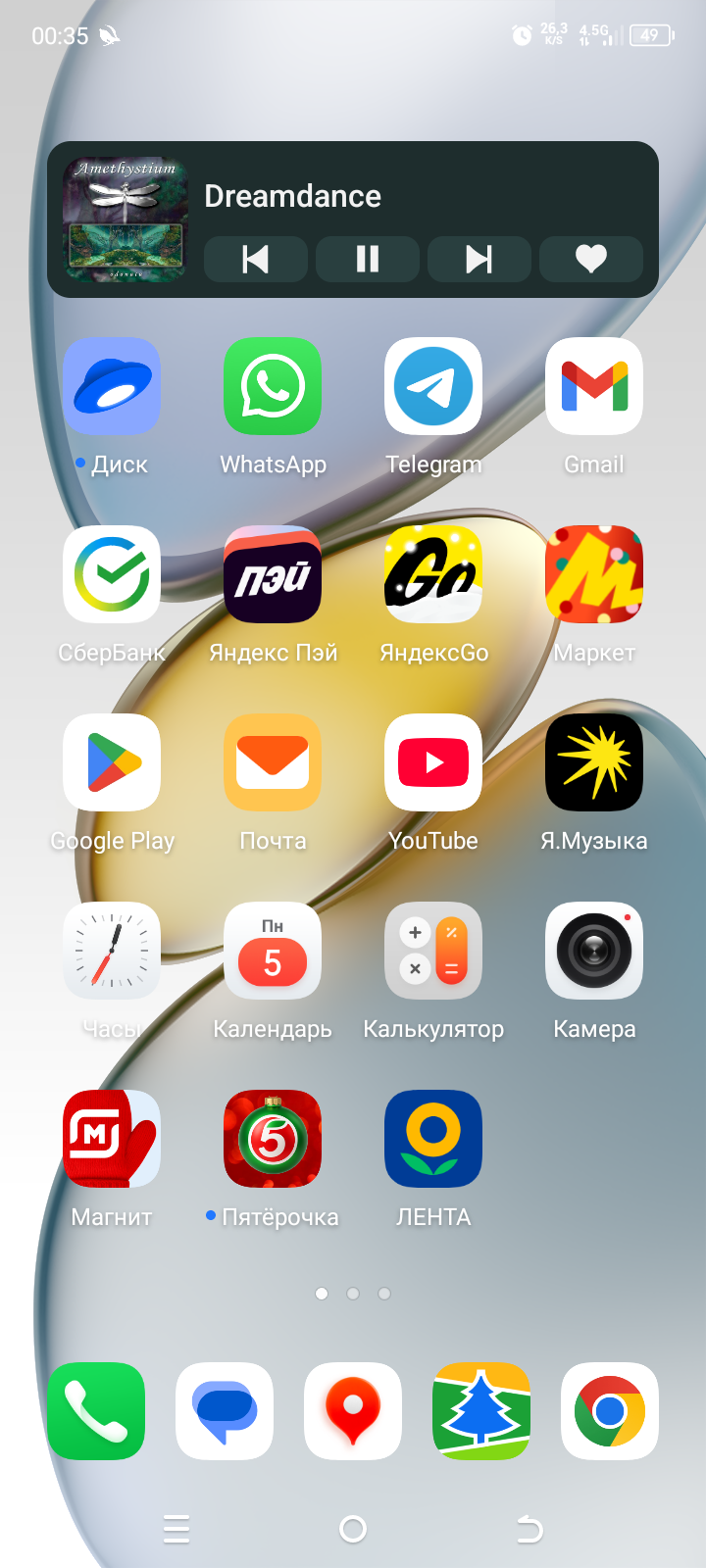
Task: Like the Dreamdance track
Action: coord(590,259)
